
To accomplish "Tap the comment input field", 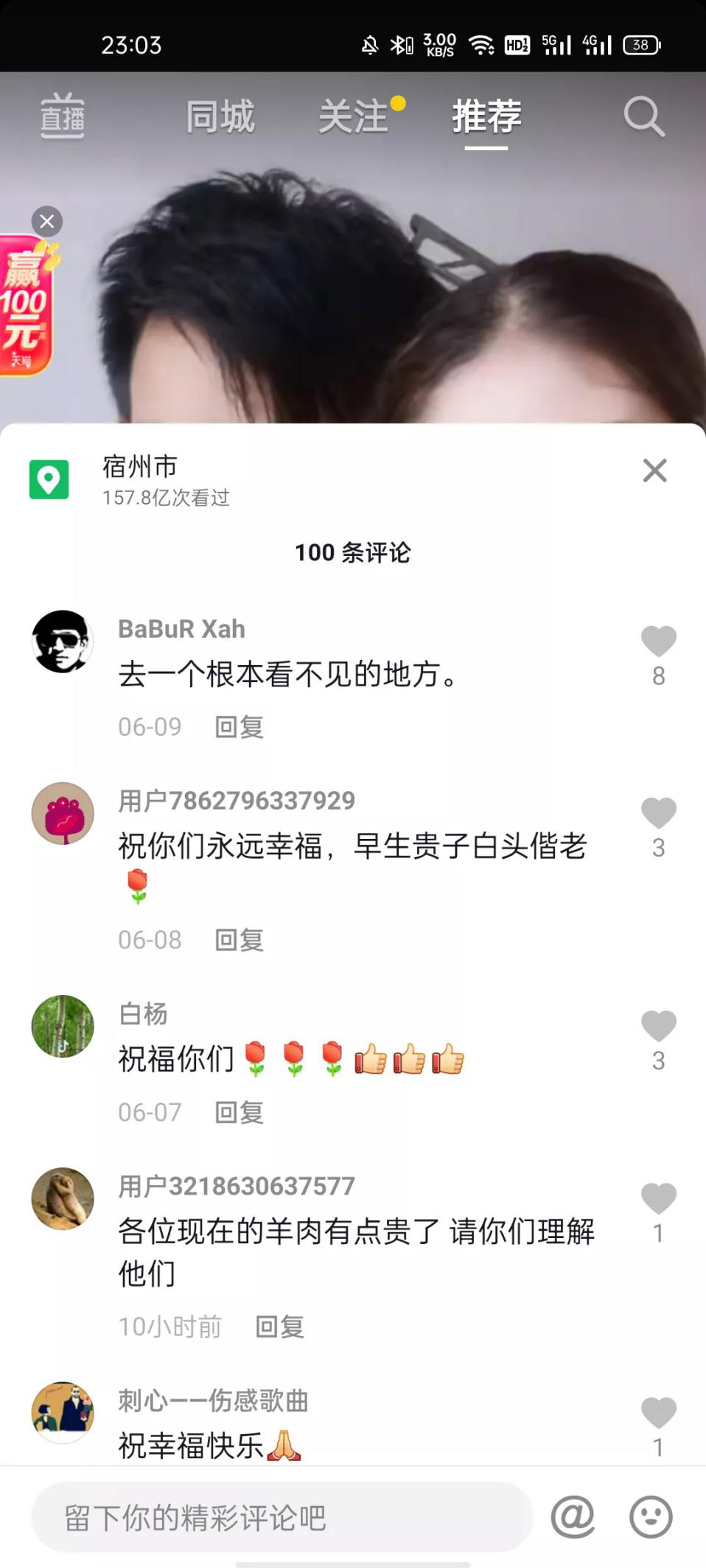I will (282, 1517).
